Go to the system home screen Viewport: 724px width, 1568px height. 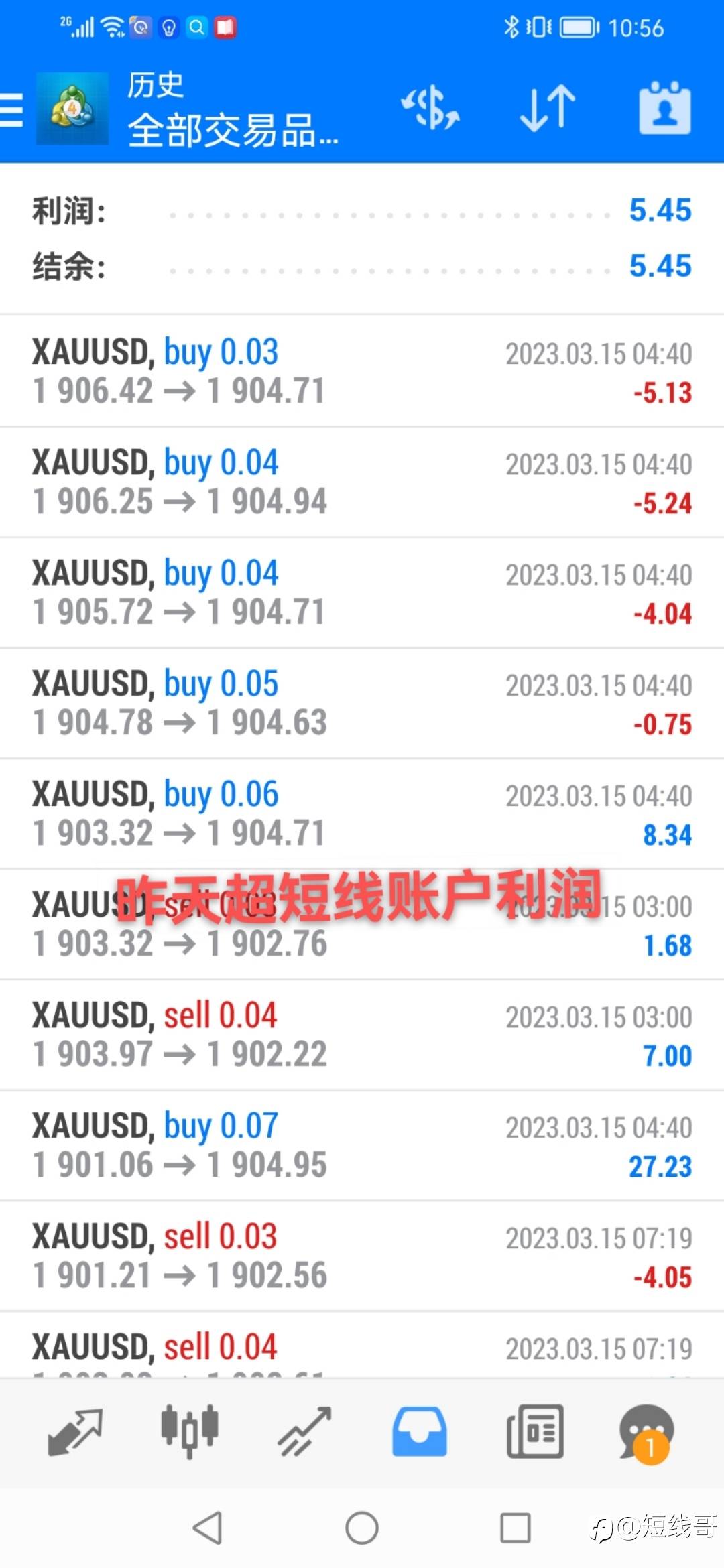[362, 1528]
